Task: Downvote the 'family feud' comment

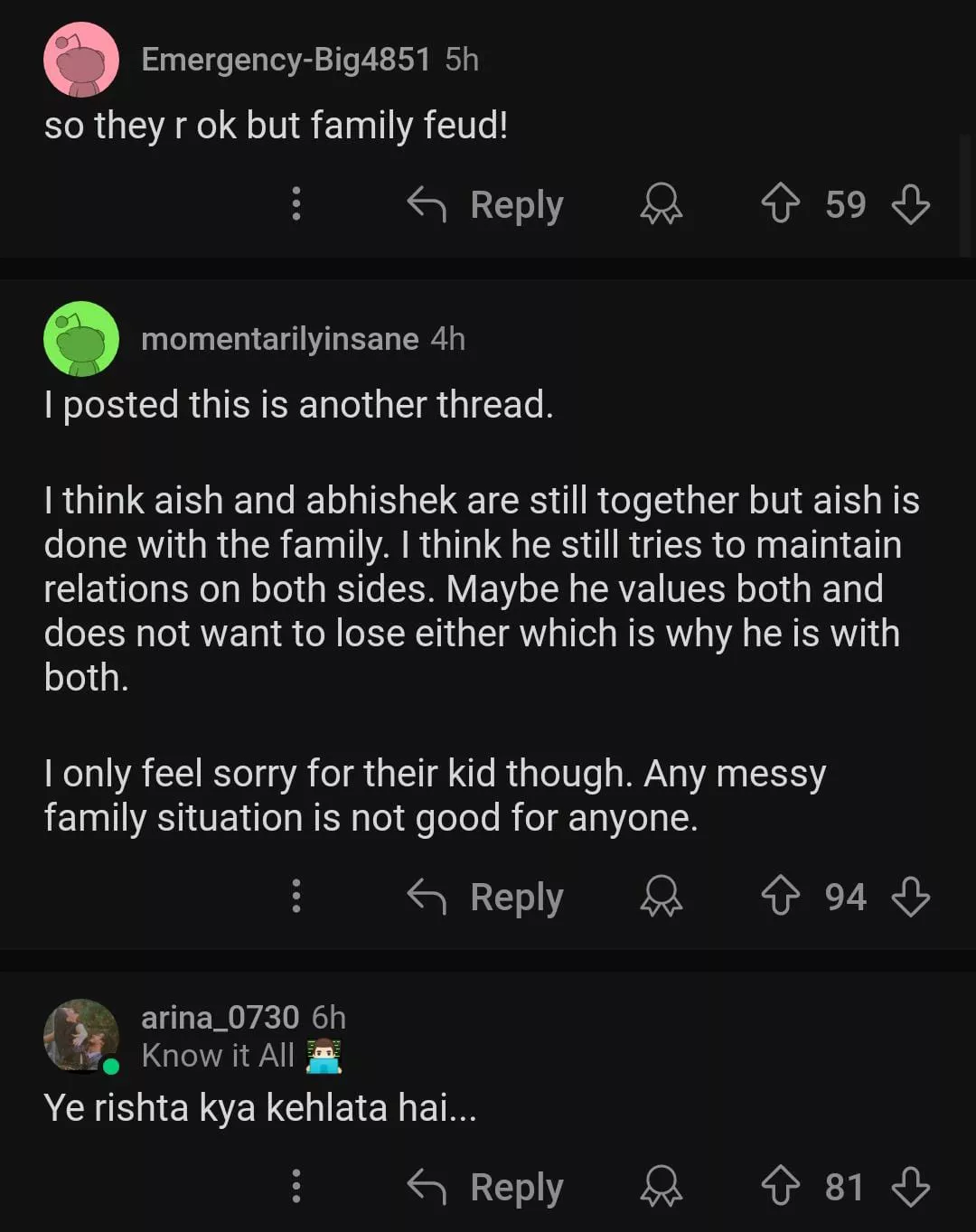Action: pos(910,204)
